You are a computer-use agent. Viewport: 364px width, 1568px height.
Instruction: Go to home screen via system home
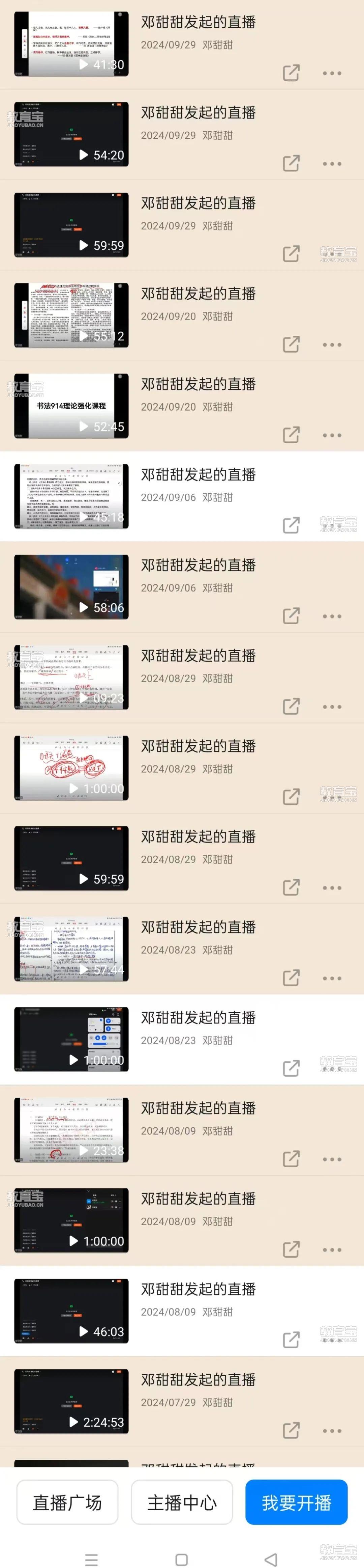181,1555
